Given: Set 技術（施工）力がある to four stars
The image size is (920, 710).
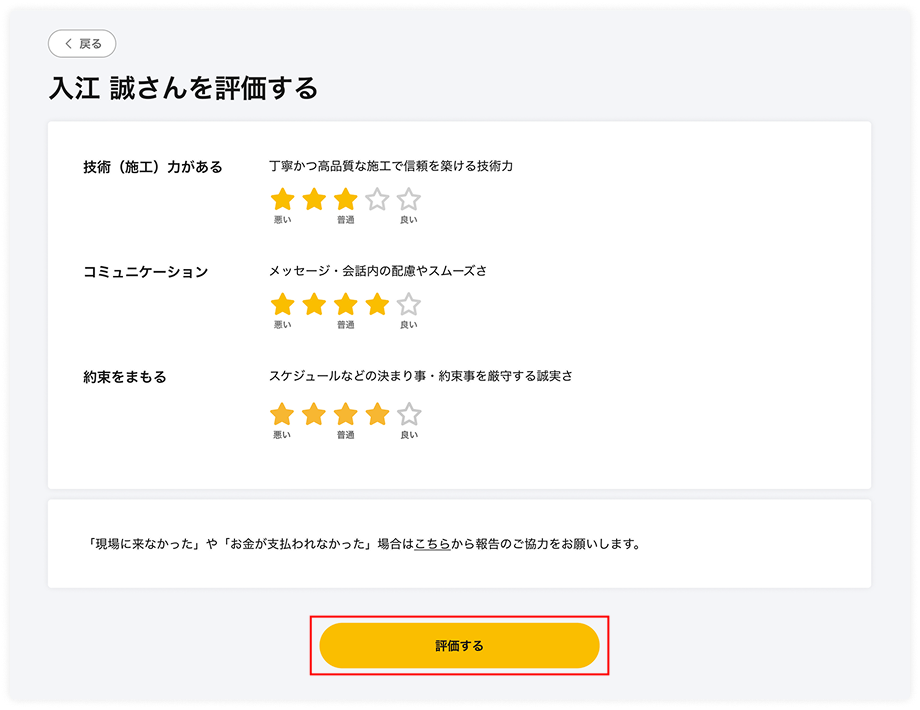Looking at the screenshot, I should click(377, 199).
